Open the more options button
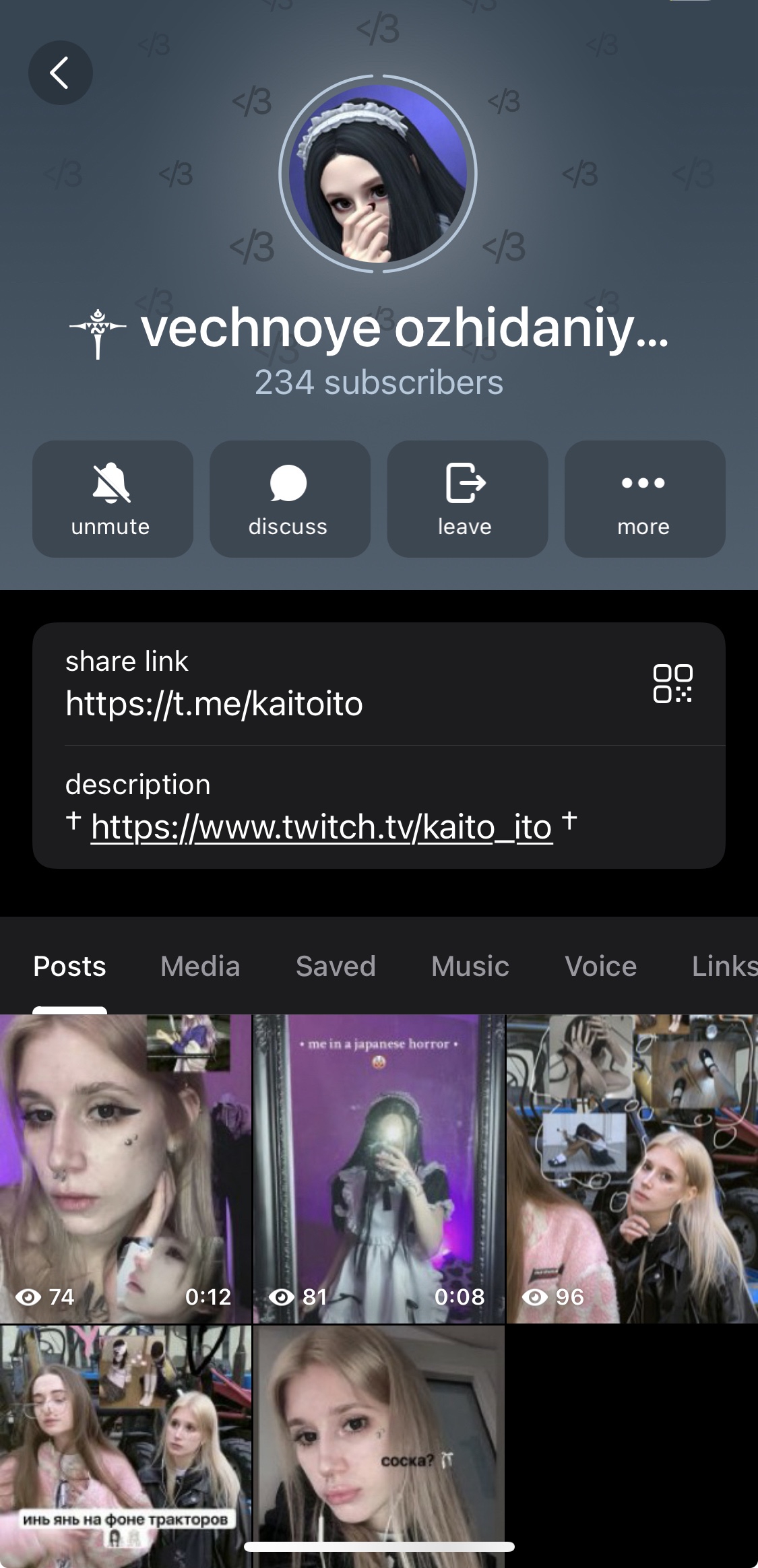758x1568 pixels. pos(645,498)
